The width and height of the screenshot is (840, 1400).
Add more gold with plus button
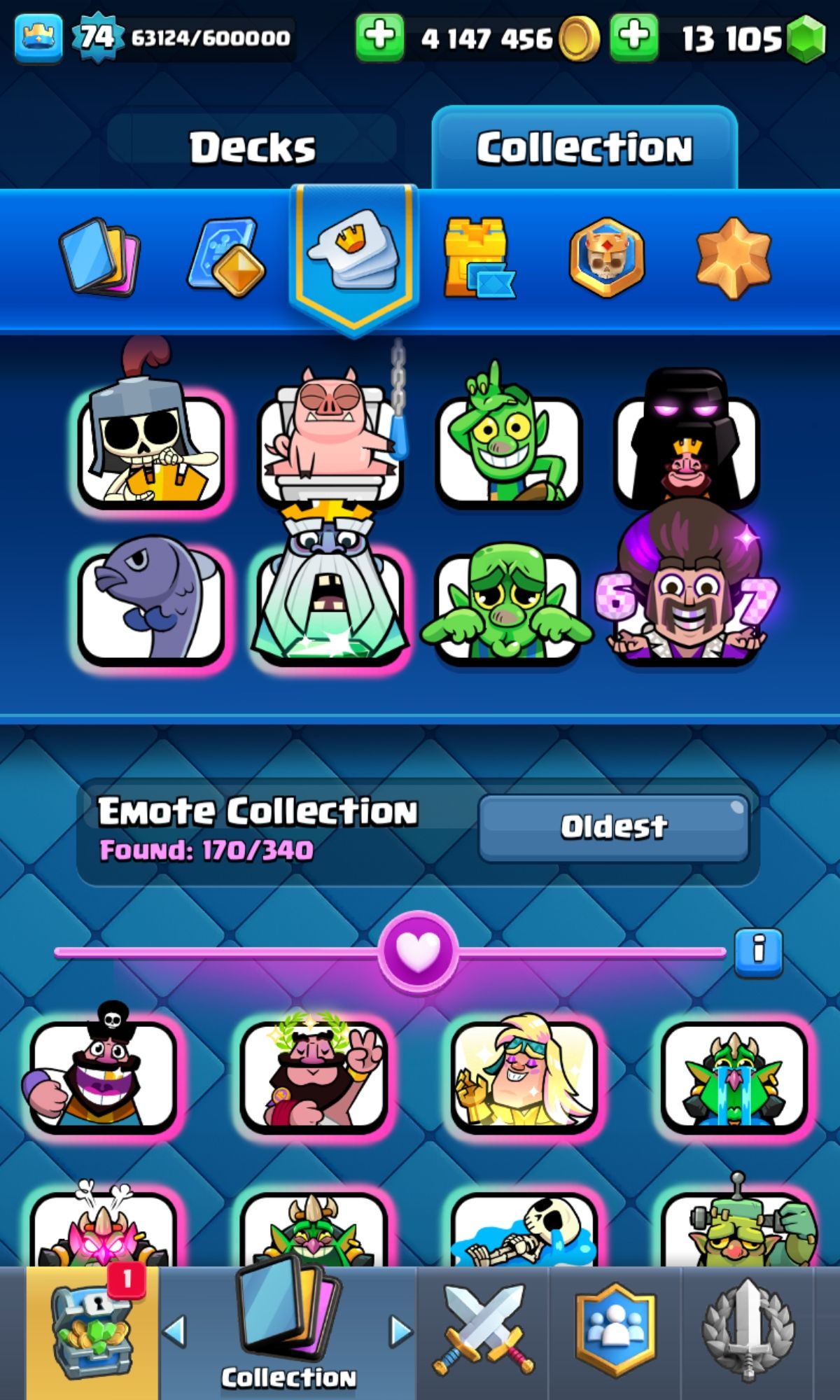(x=379, y=37)
